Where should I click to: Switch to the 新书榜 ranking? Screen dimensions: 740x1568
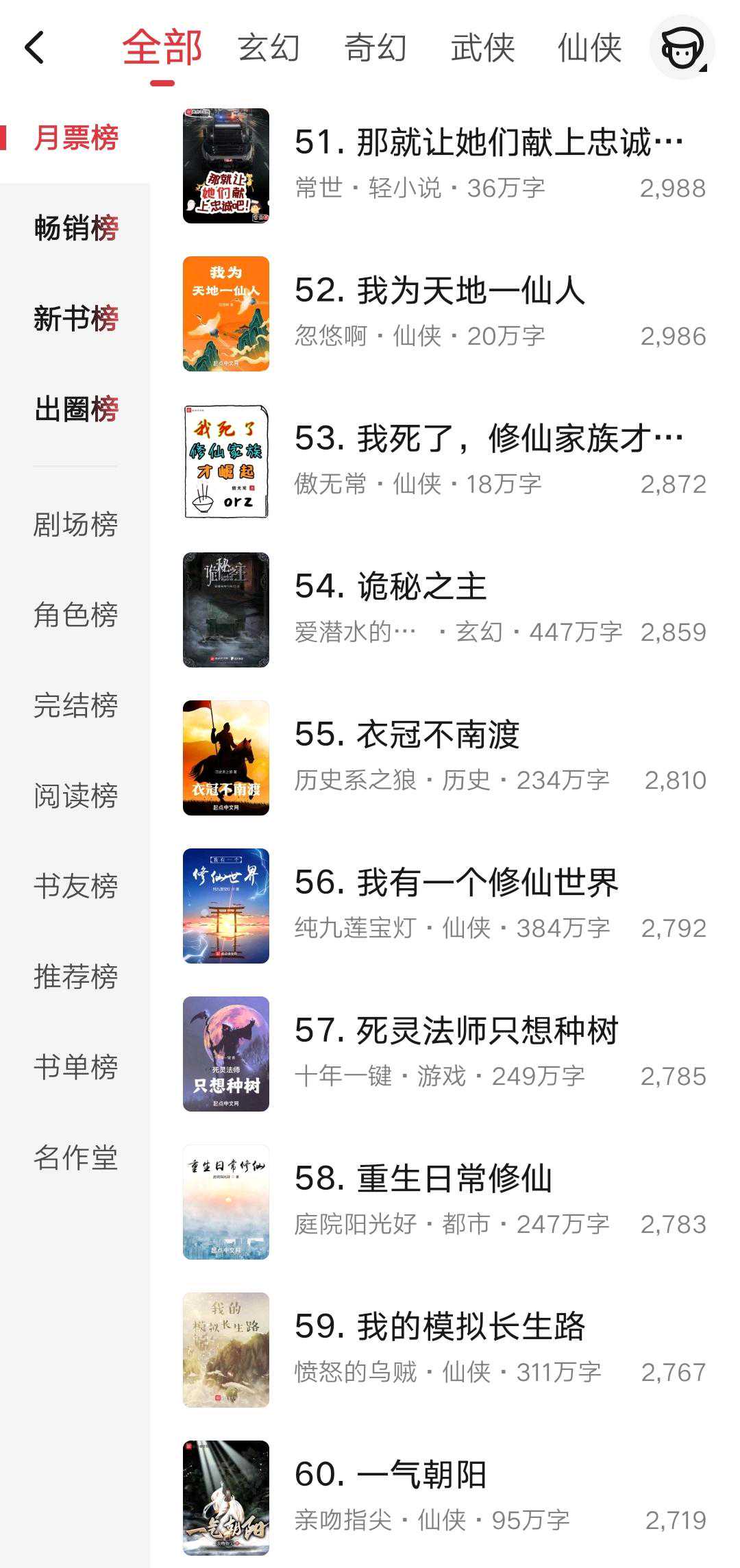[75, 319]
